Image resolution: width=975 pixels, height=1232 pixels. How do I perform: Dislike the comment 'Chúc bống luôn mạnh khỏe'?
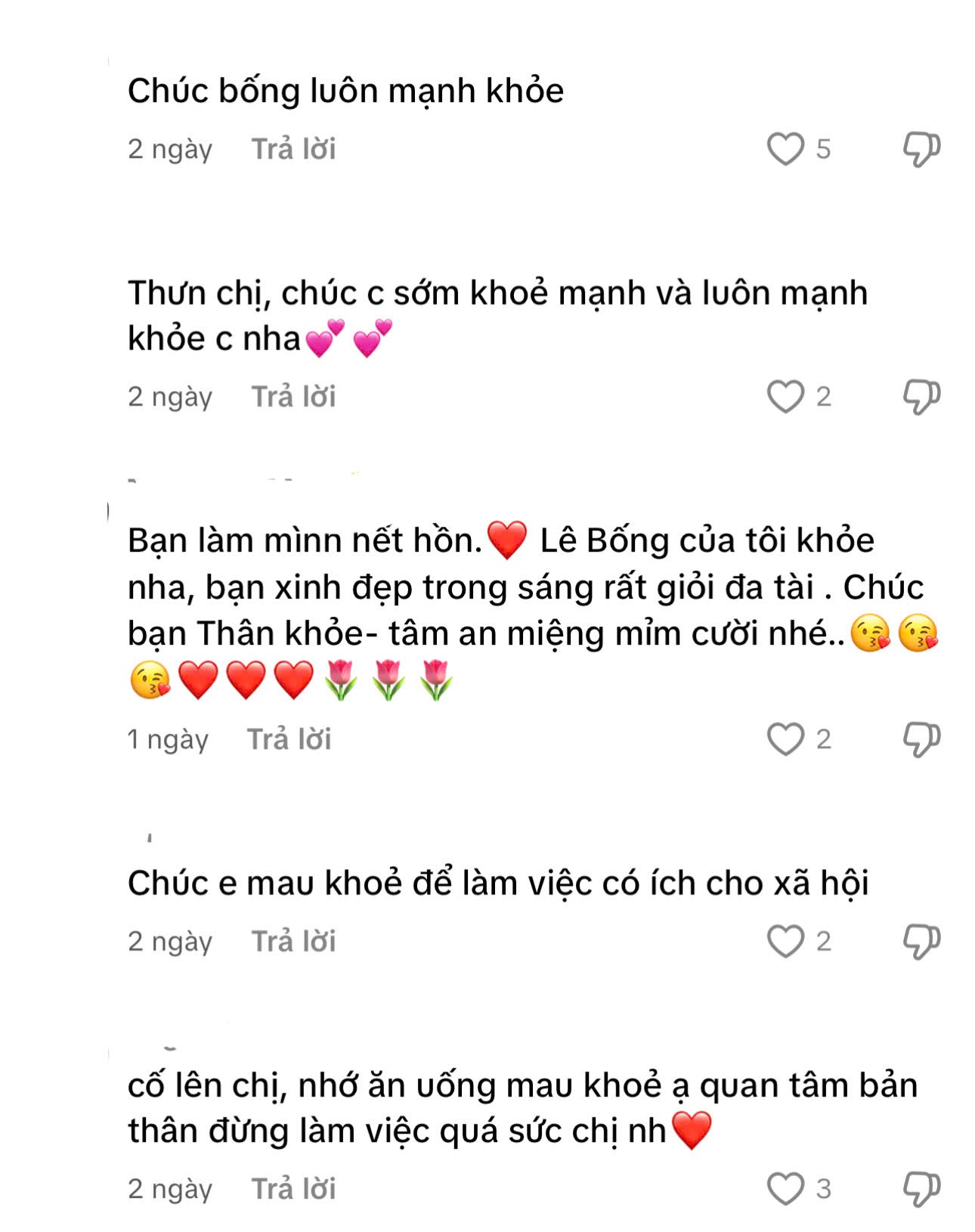(x=921, y=149)
